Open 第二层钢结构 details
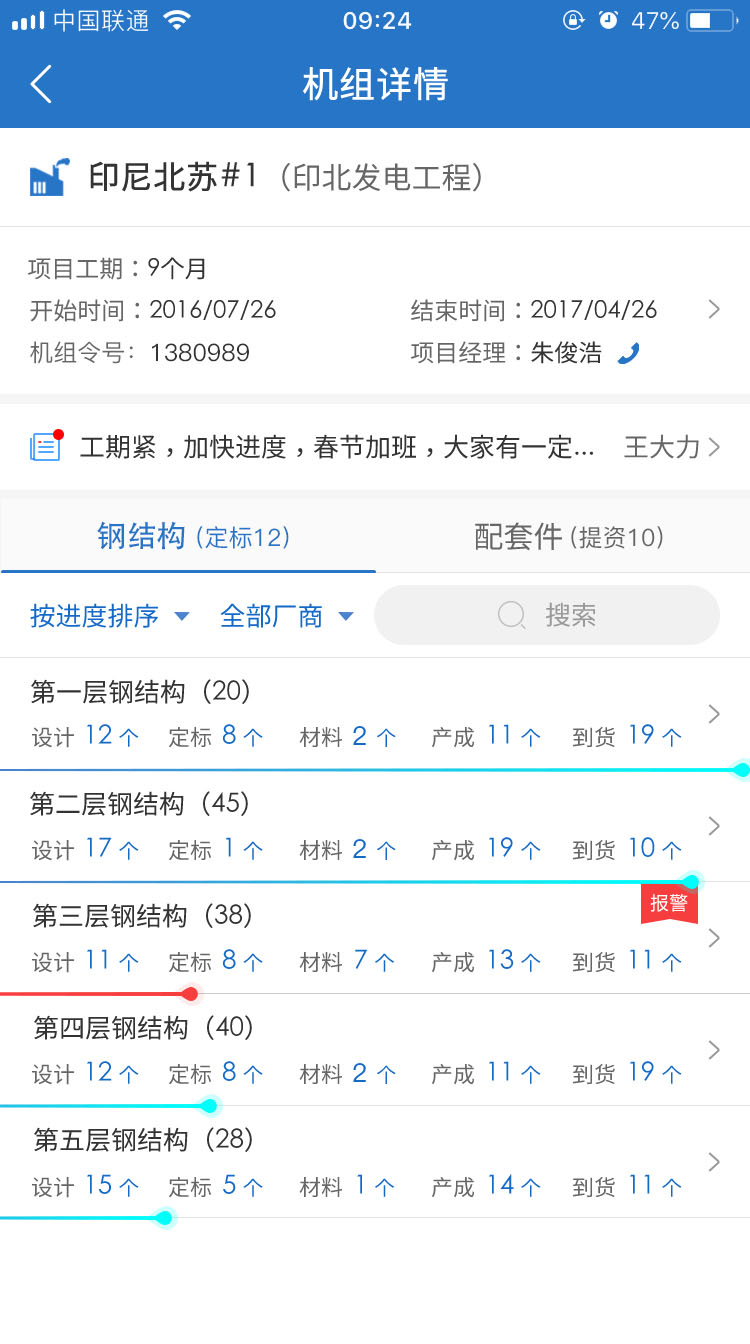The width and height of the screenshot is (750, 1344). click(x=375, y=826)
